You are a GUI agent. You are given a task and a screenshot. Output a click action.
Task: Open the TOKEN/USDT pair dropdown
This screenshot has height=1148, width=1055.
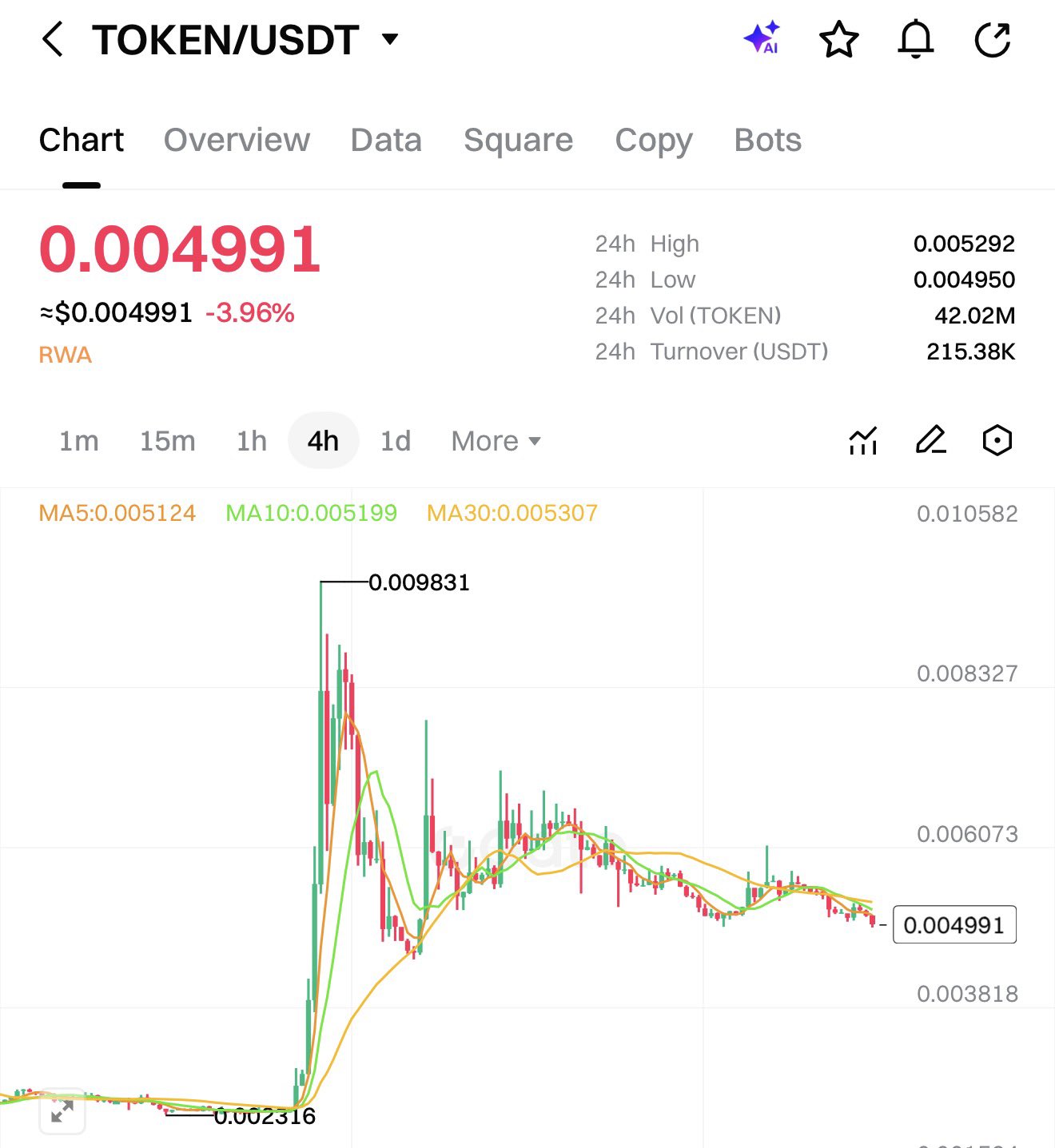(x=389, y=39)
